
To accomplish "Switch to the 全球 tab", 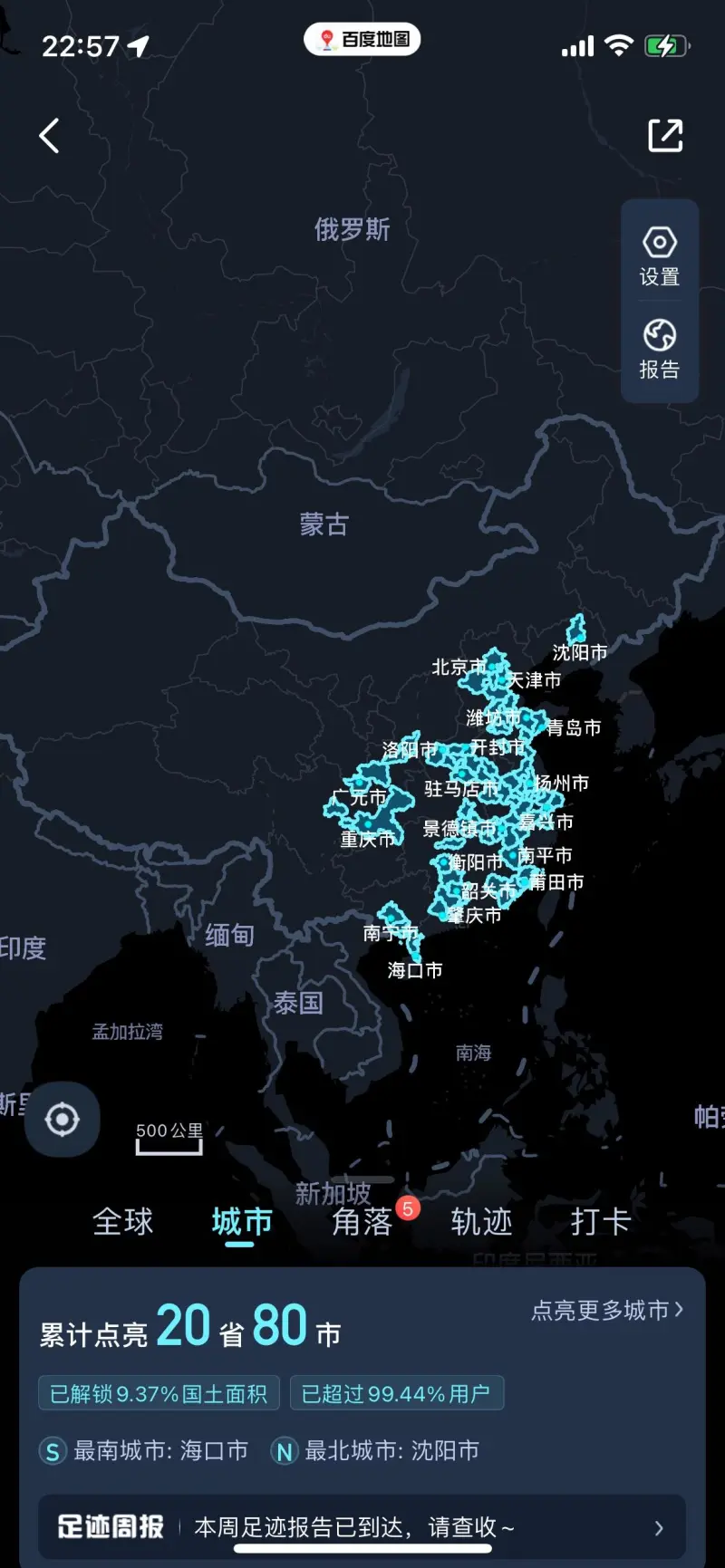I will (123, 1221).
